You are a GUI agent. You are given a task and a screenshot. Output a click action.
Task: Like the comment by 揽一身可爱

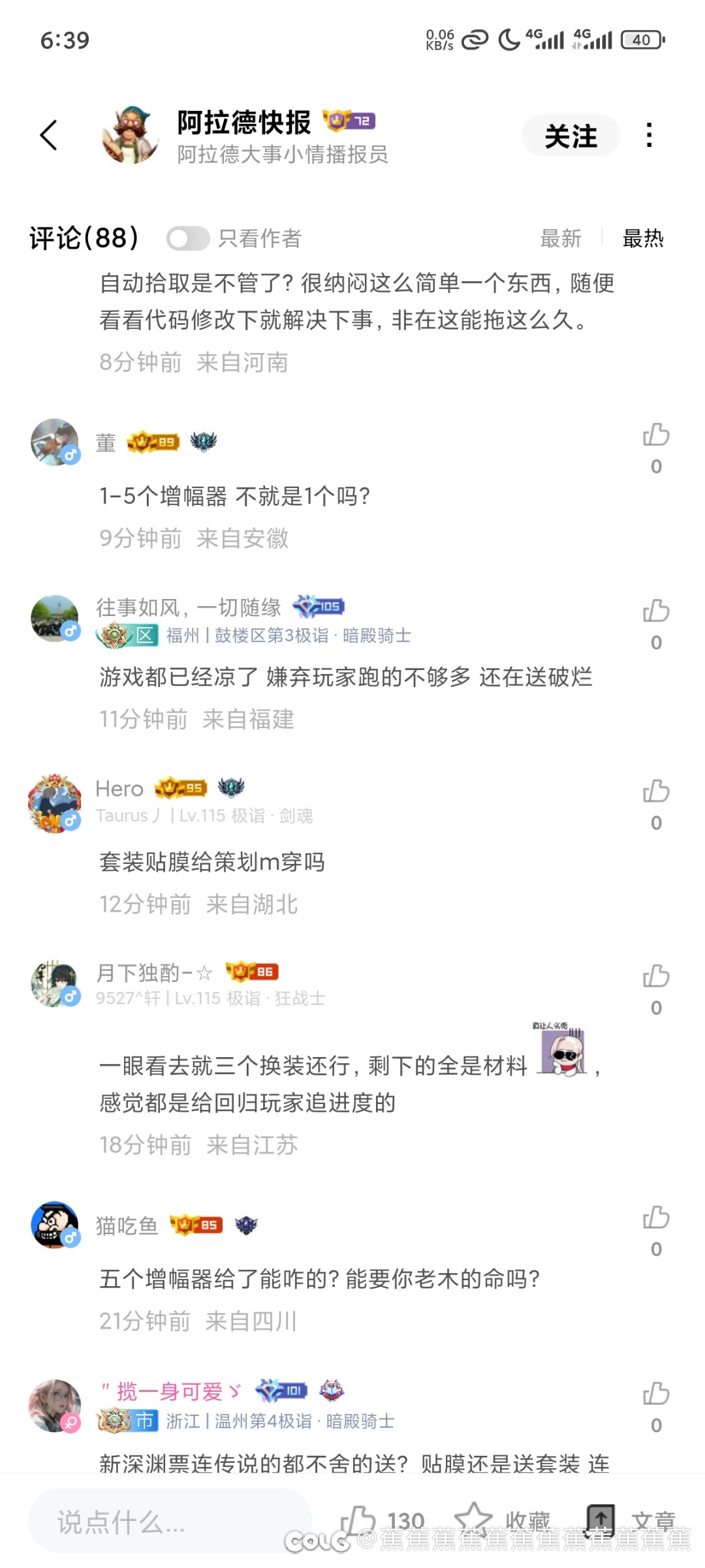point(656,1395)
